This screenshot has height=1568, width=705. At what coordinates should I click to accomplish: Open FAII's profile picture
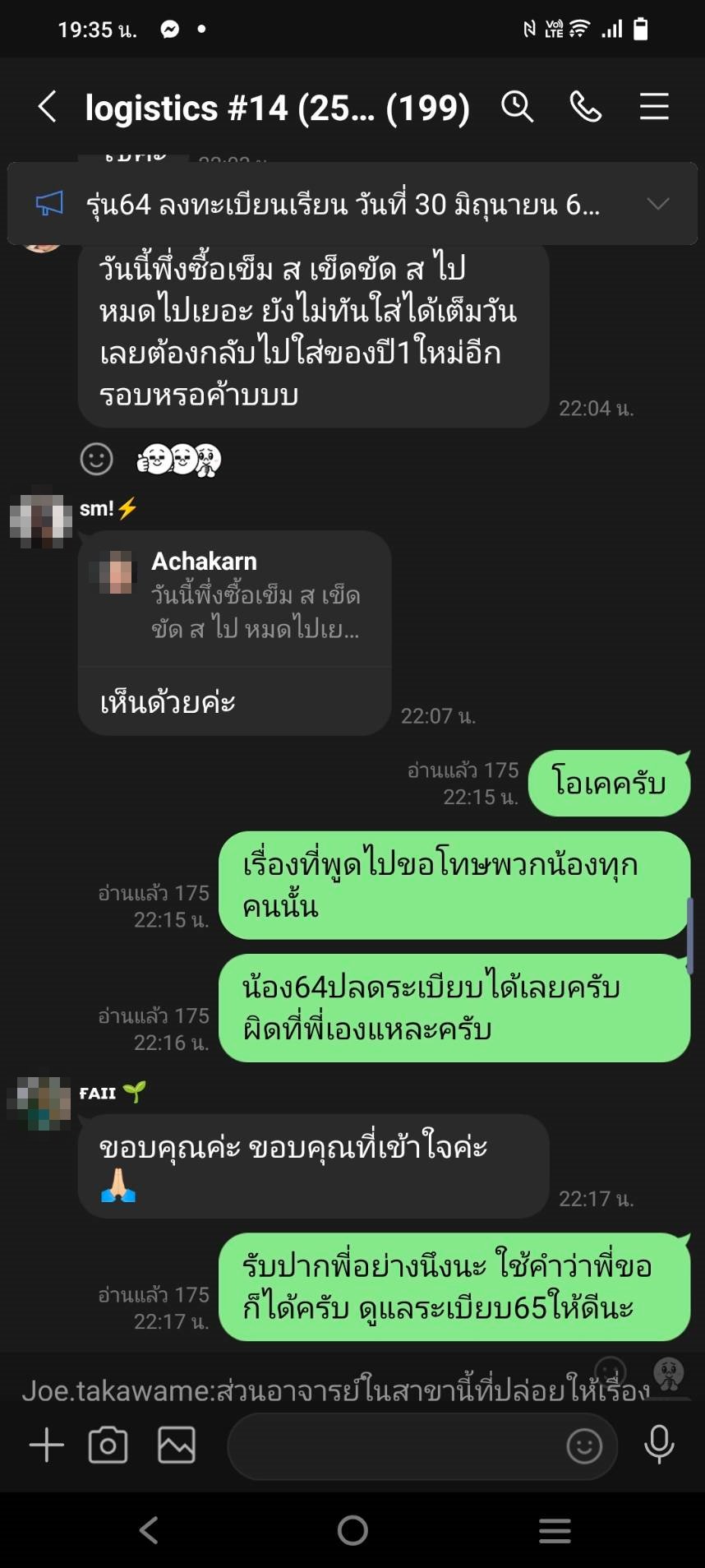[39, 1103]
